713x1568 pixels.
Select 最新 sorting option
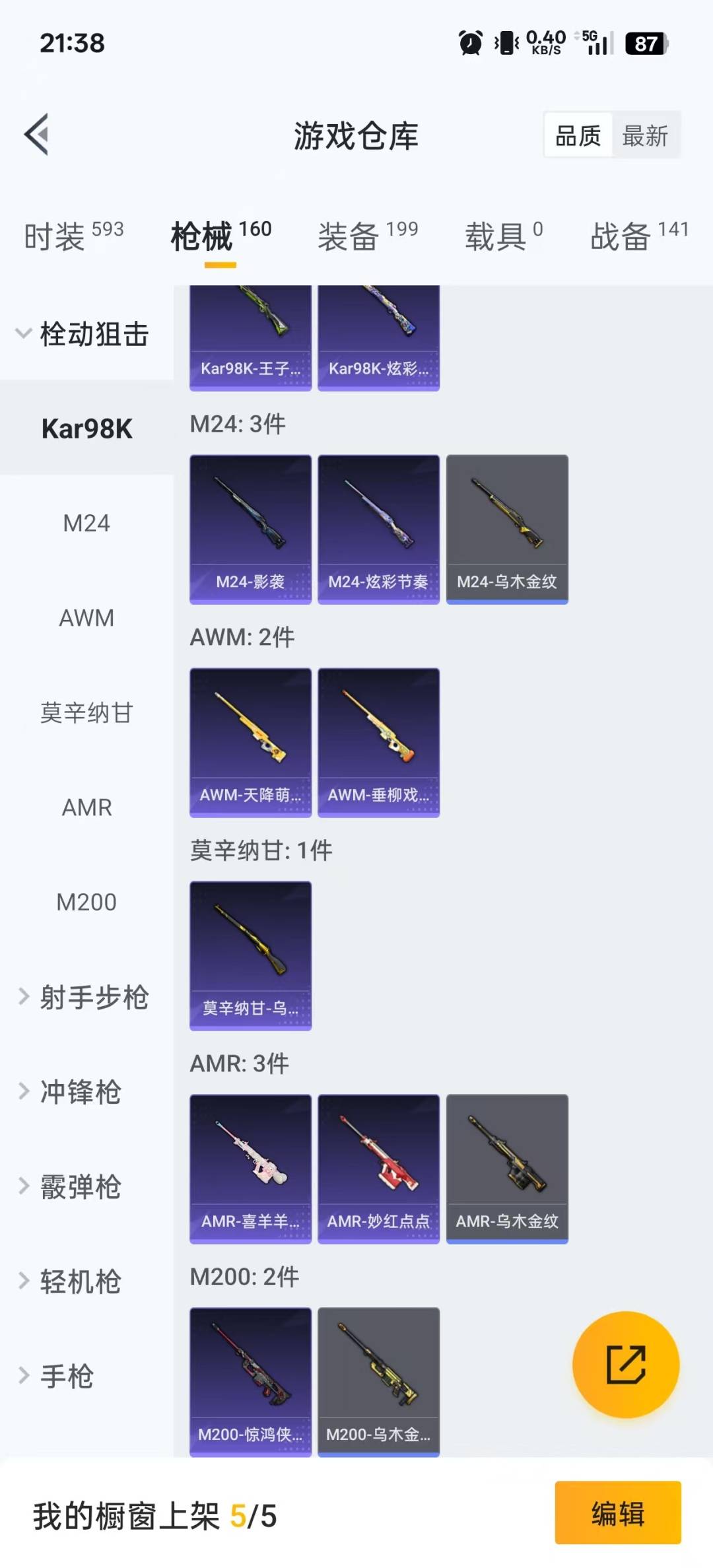click(x=644, y=135)
